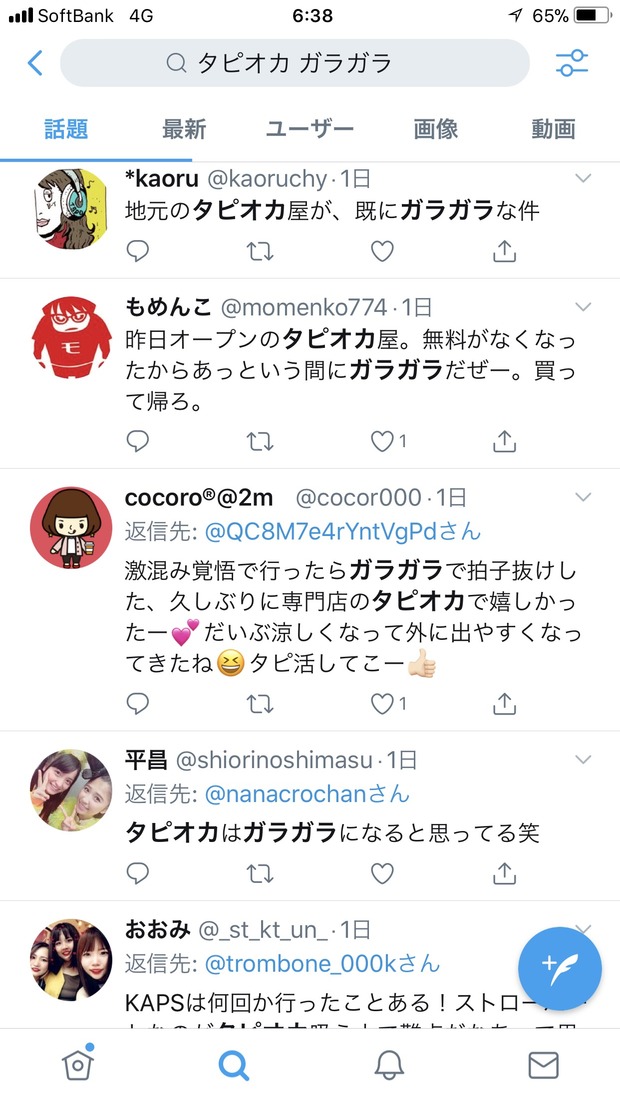Image resolution: width=620 pixels, height=1102 pixels.
Task: Reply to もめんこ's tweet
Action: (138, 441)
